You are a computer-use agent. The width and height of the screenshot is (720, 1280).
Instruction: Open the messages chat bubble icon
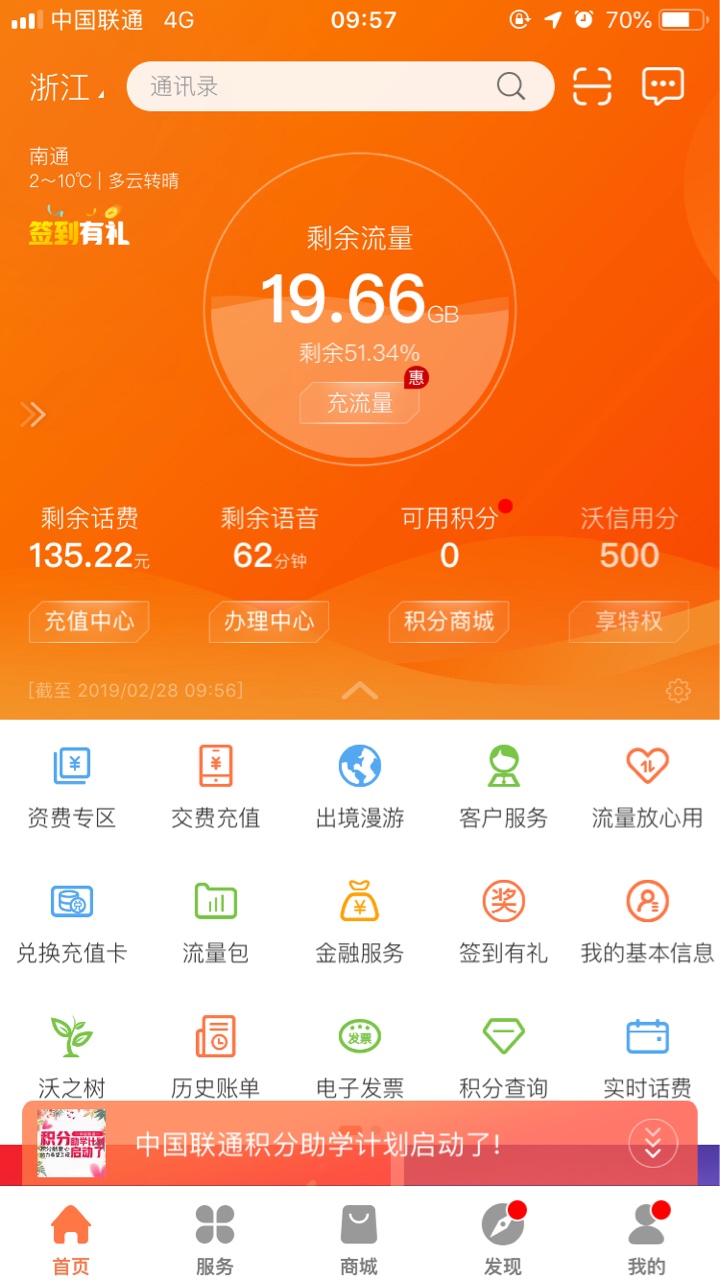point(662,87)
